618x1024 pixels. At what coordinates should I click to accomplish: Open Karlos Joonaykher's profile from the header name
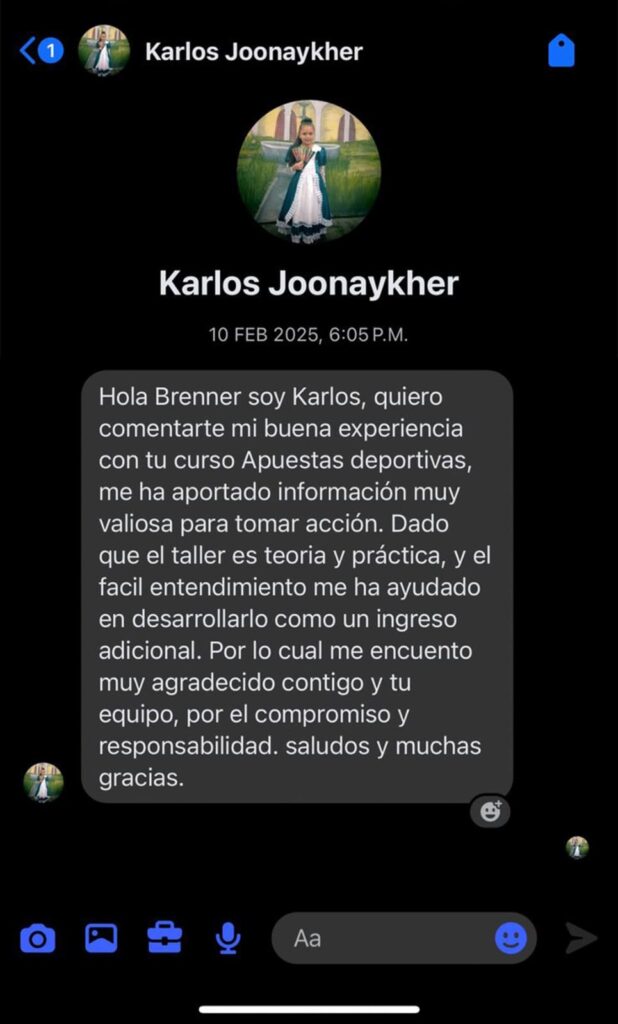253,51
